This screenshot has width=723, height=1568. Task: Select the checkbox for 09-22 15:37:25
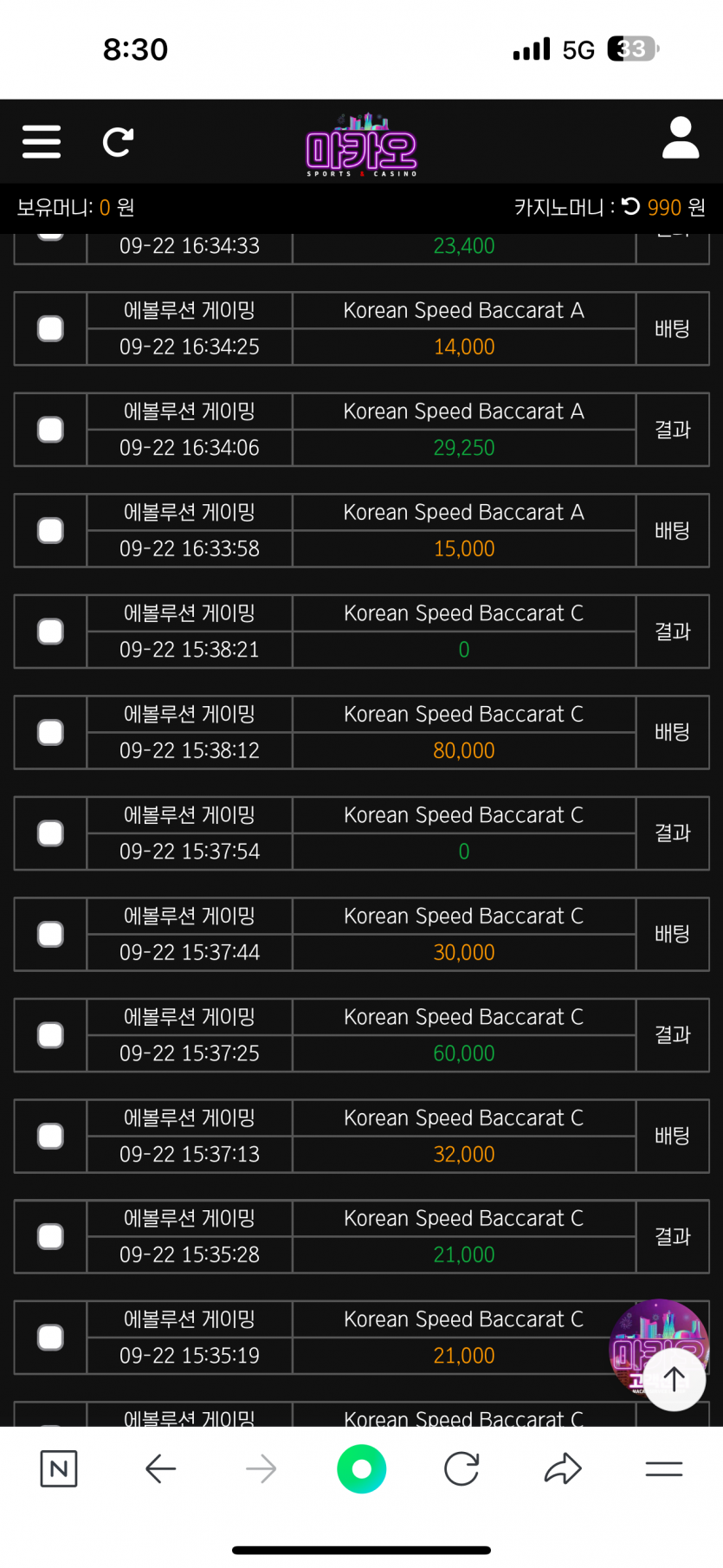50,1035
